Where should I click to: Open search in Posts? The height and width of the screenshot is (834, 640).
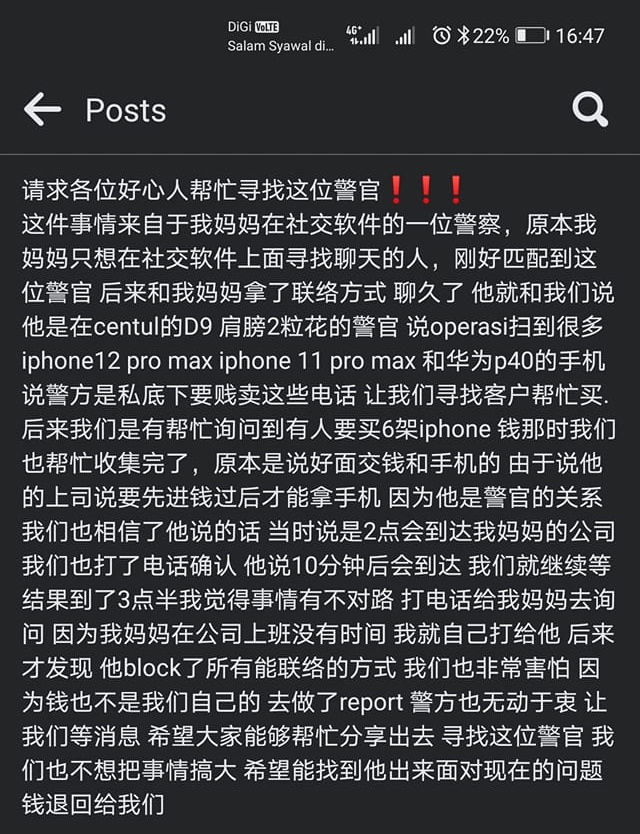590,110
